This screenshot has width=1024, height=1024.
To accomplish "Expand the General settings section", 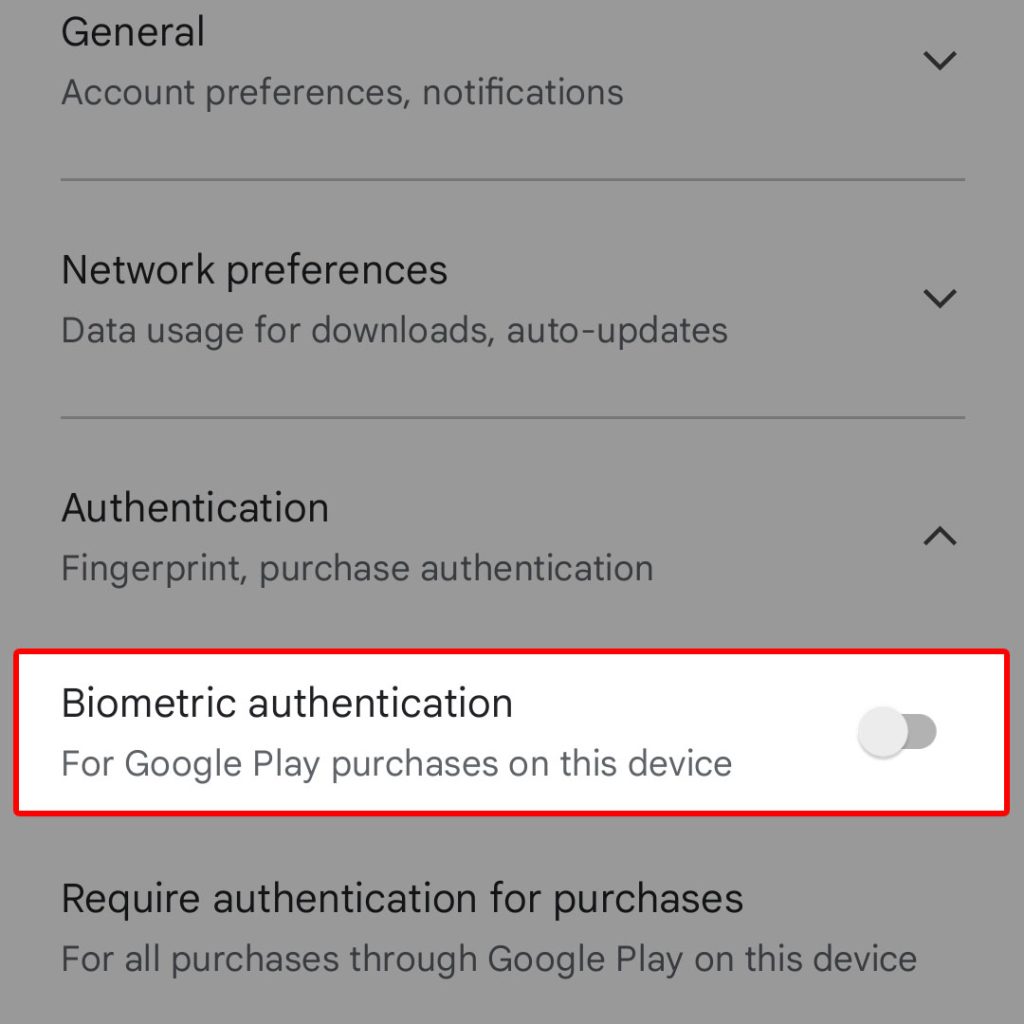I will pyautogui.click(x=938, y=61).
